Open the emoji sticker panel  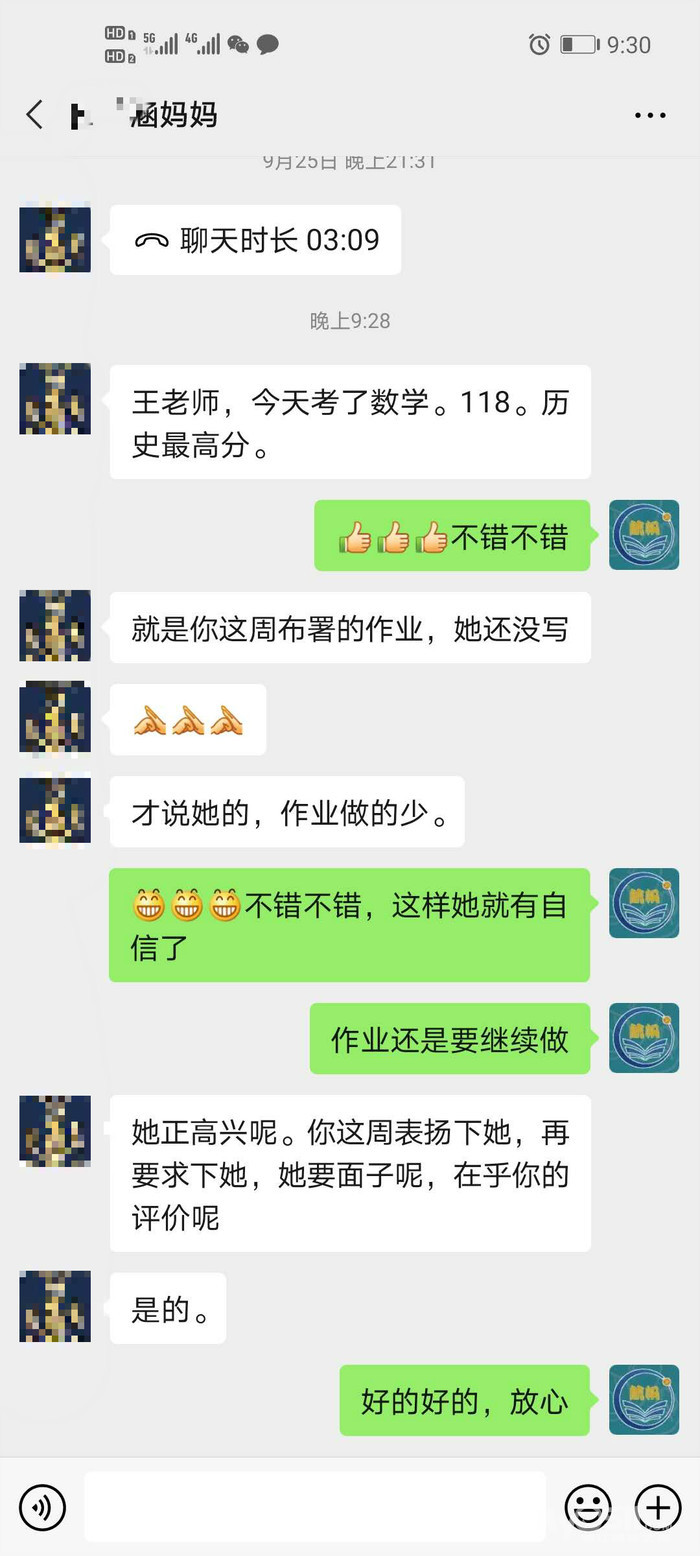point(588,1507)
